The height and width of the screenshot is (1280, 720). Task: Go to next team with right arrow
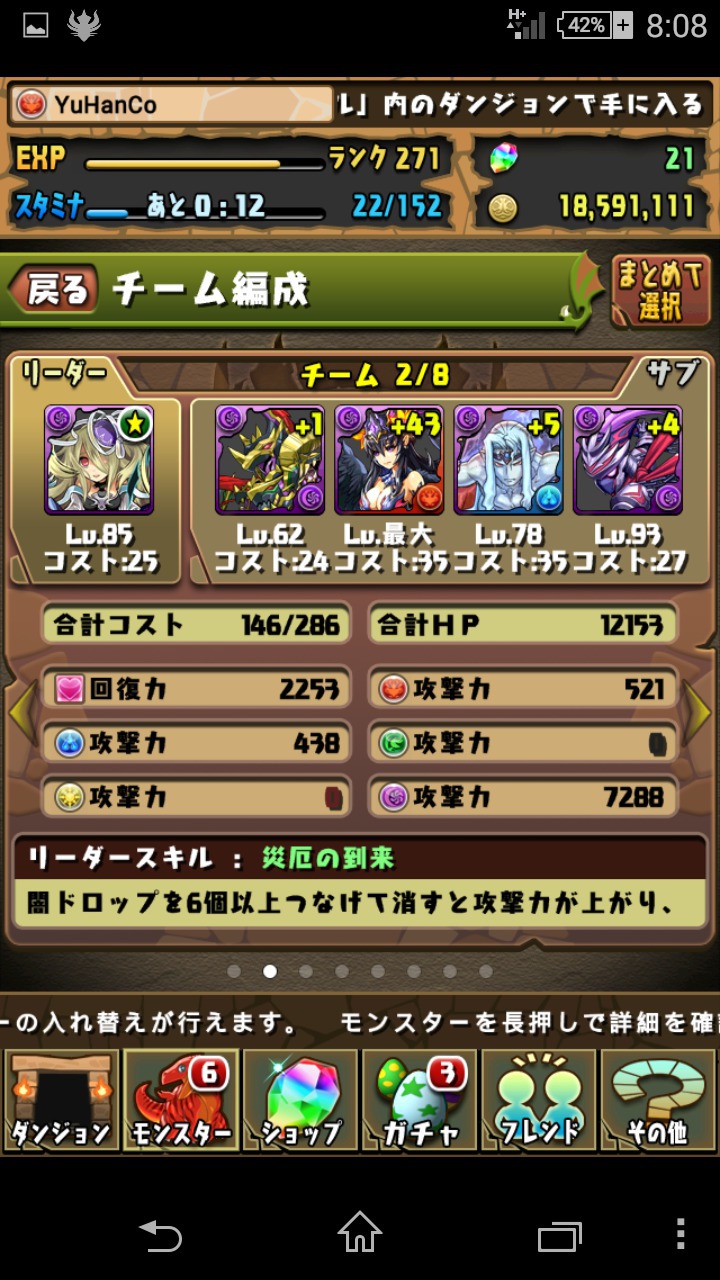click(699, 712)
